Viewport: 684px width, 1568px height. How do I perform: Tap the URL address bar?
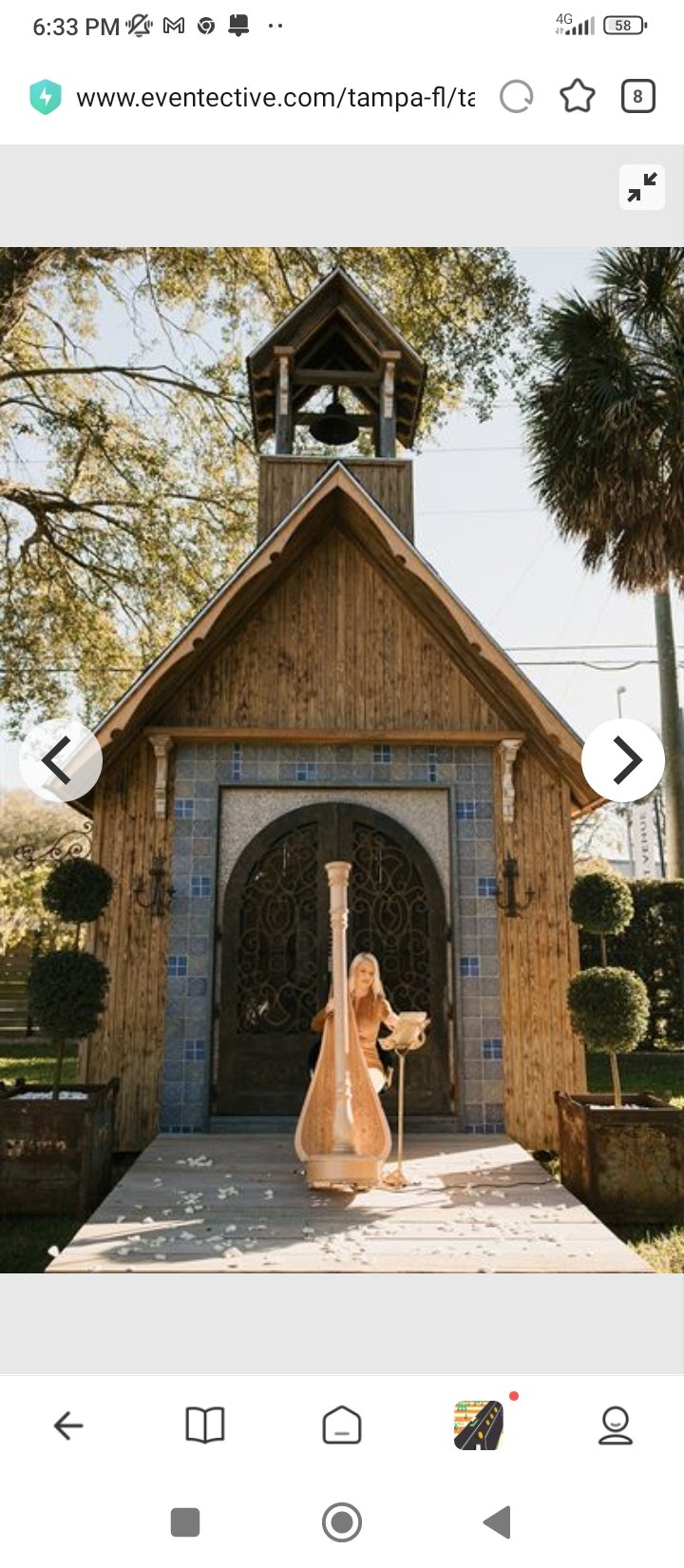pyautogui.click(x=275, y=98)
